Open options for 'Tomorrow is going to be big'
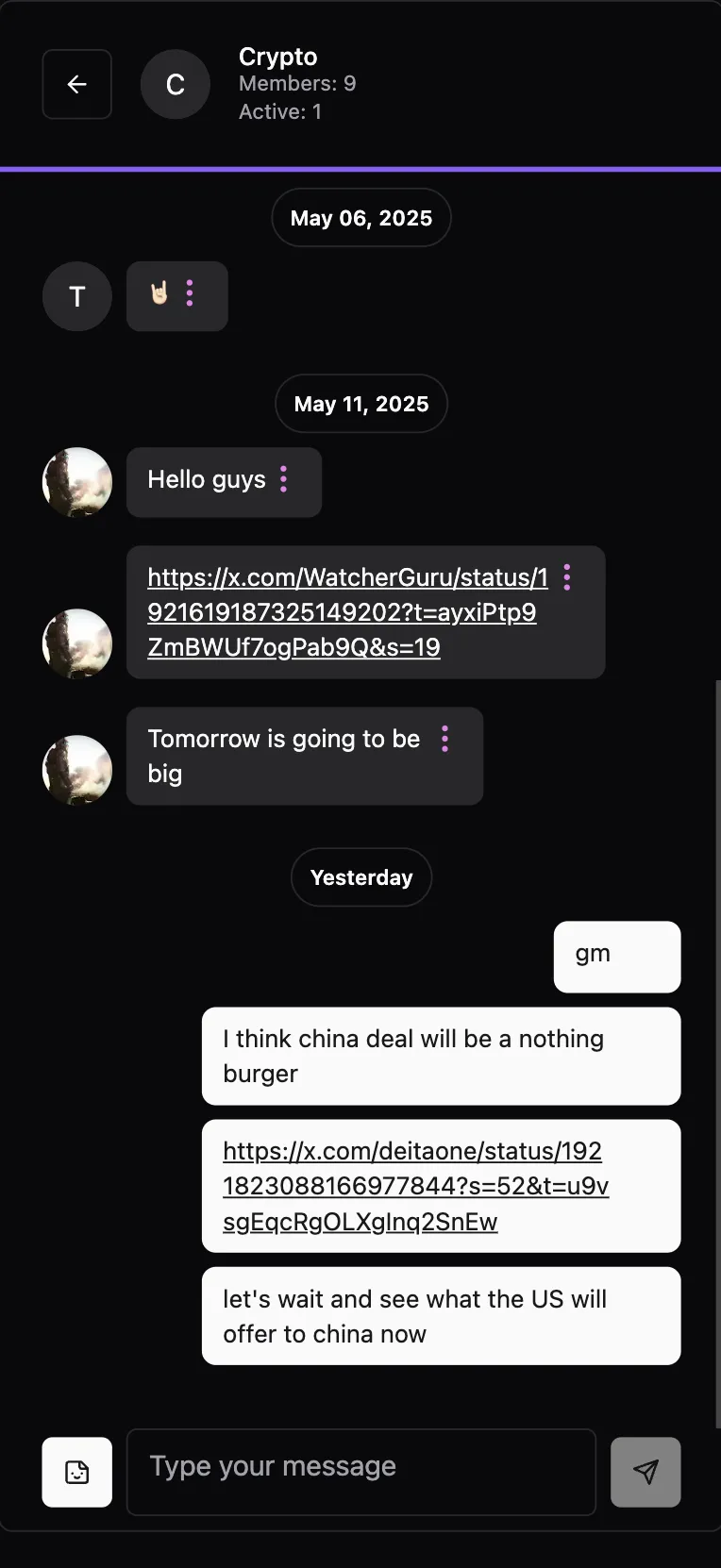Image resolution: width=721 pixels, height=1568 pixels. point(445,739)
